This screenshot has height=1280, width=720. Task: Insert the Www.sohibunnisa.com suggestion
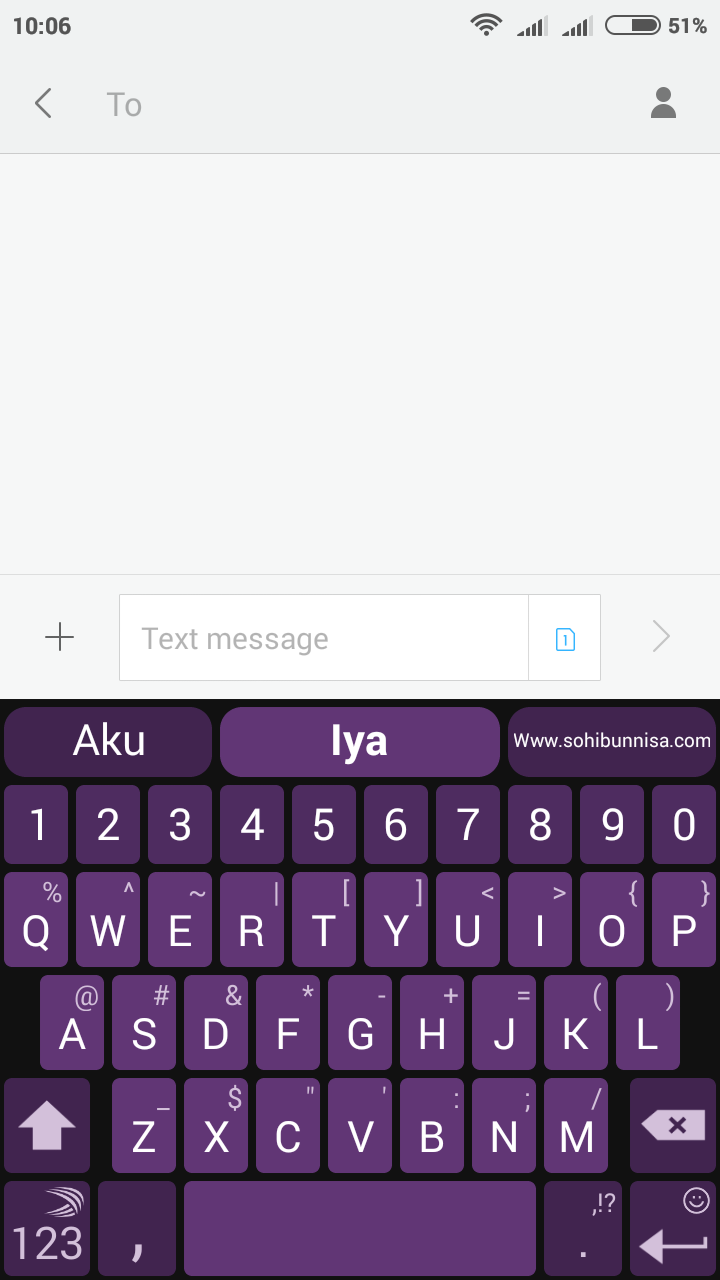click(x=611, y=741)
